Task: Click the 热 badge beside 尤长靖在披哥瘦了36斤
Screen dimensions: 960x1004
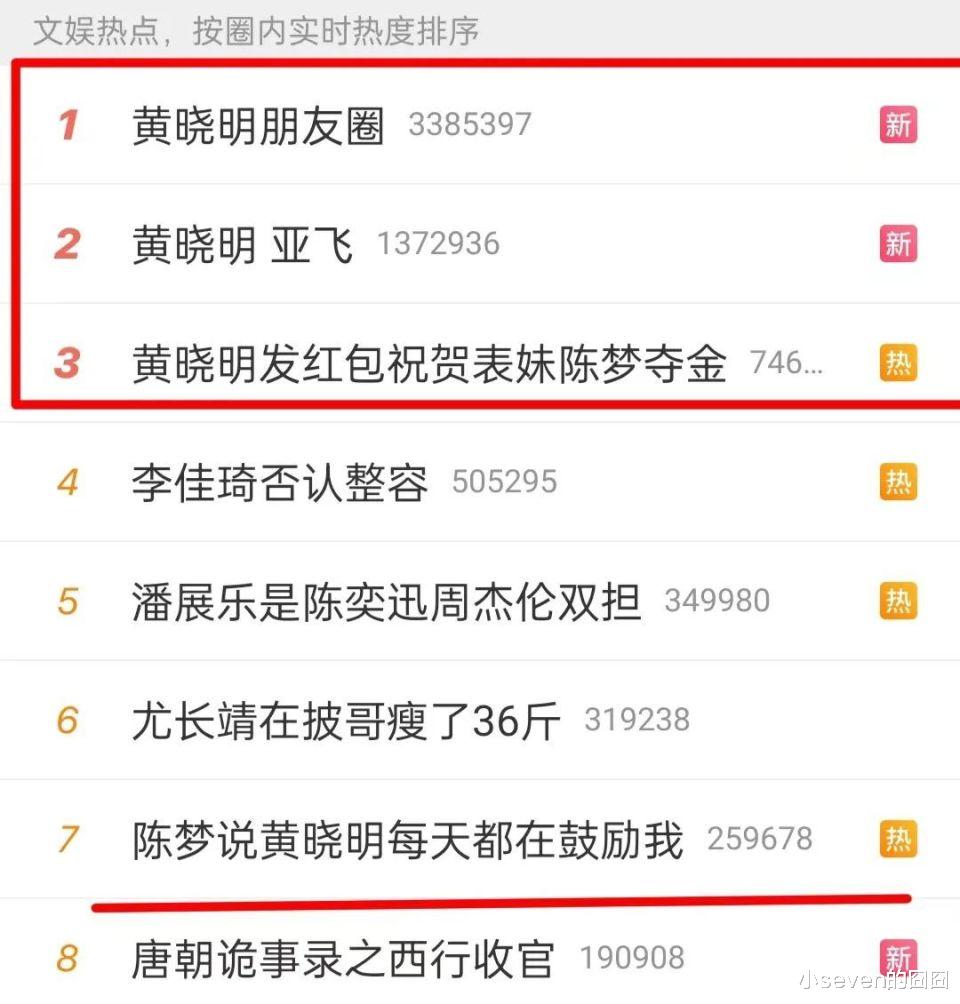Action: [x=897, y=720]
